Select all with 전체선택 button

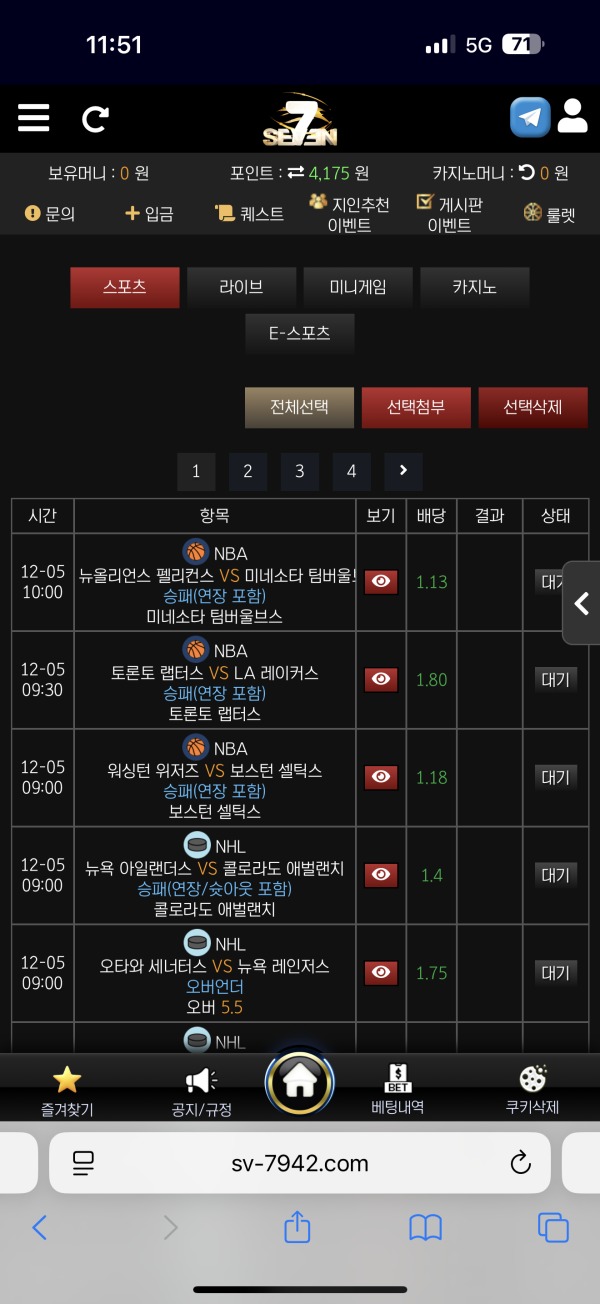coord(299,407)
